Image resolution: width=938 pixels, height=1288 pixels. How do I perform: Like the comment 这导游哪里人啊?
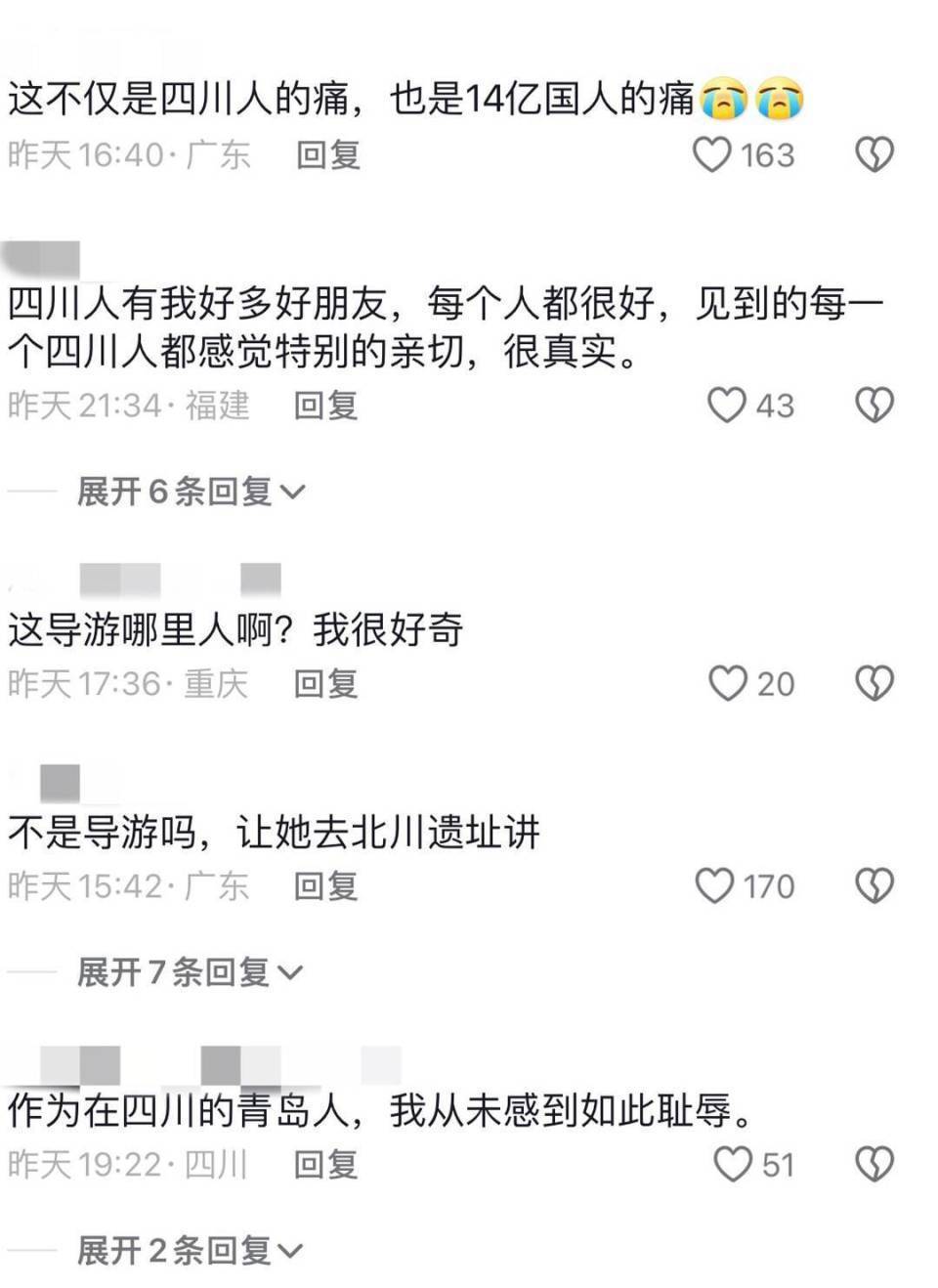(x=727, y=683)
